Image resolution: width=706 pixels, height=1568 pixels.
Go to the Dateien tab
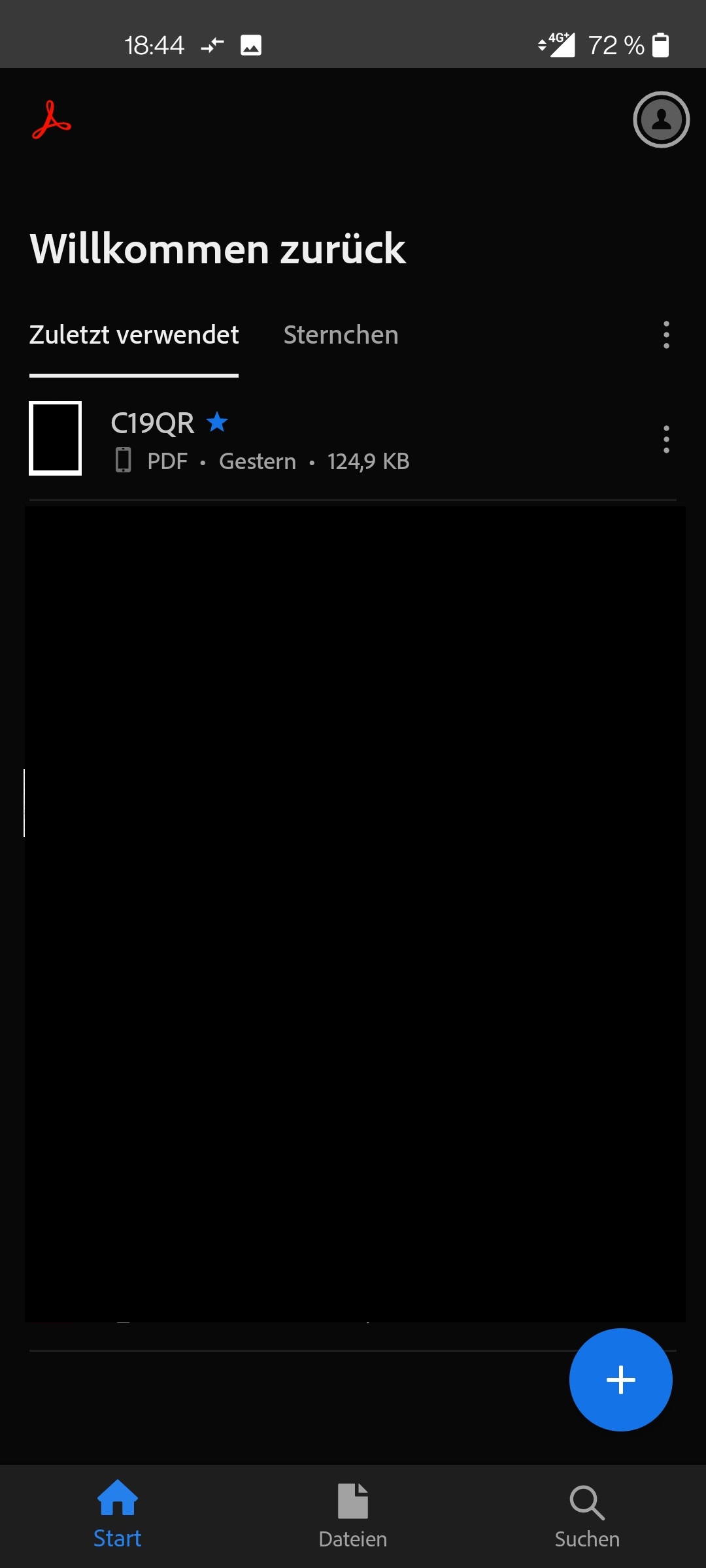point(353,1516)
